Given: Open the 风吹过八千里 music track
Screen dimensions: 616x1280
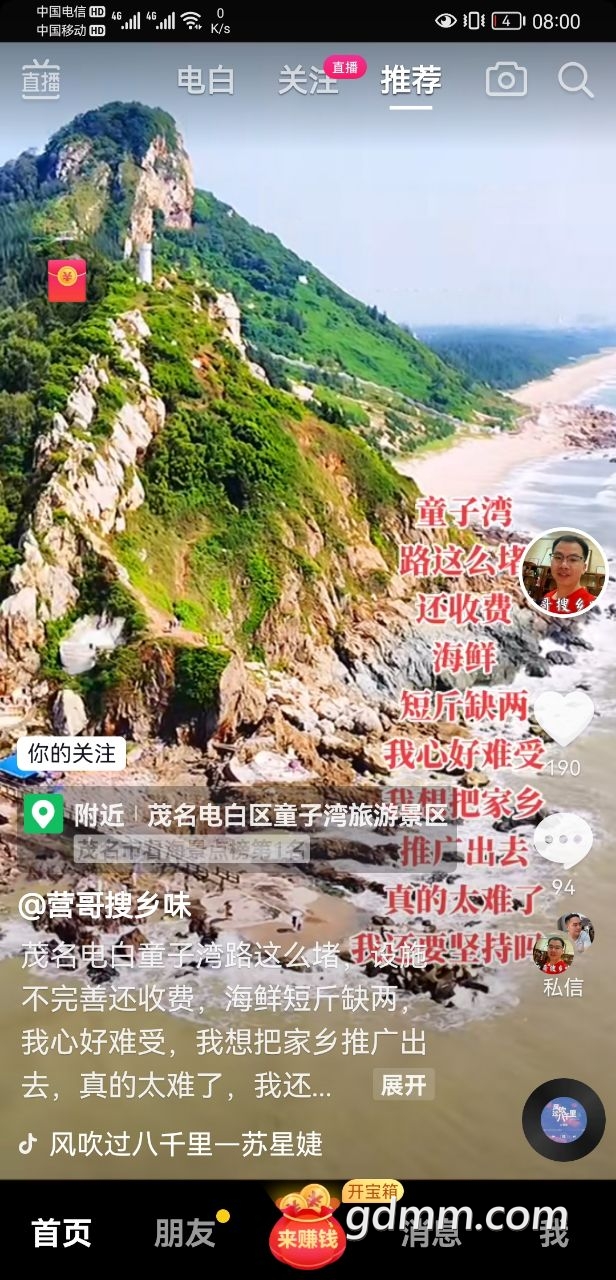Looking at the screenshot, I should pyautogui.click(x=185, y=1144).
